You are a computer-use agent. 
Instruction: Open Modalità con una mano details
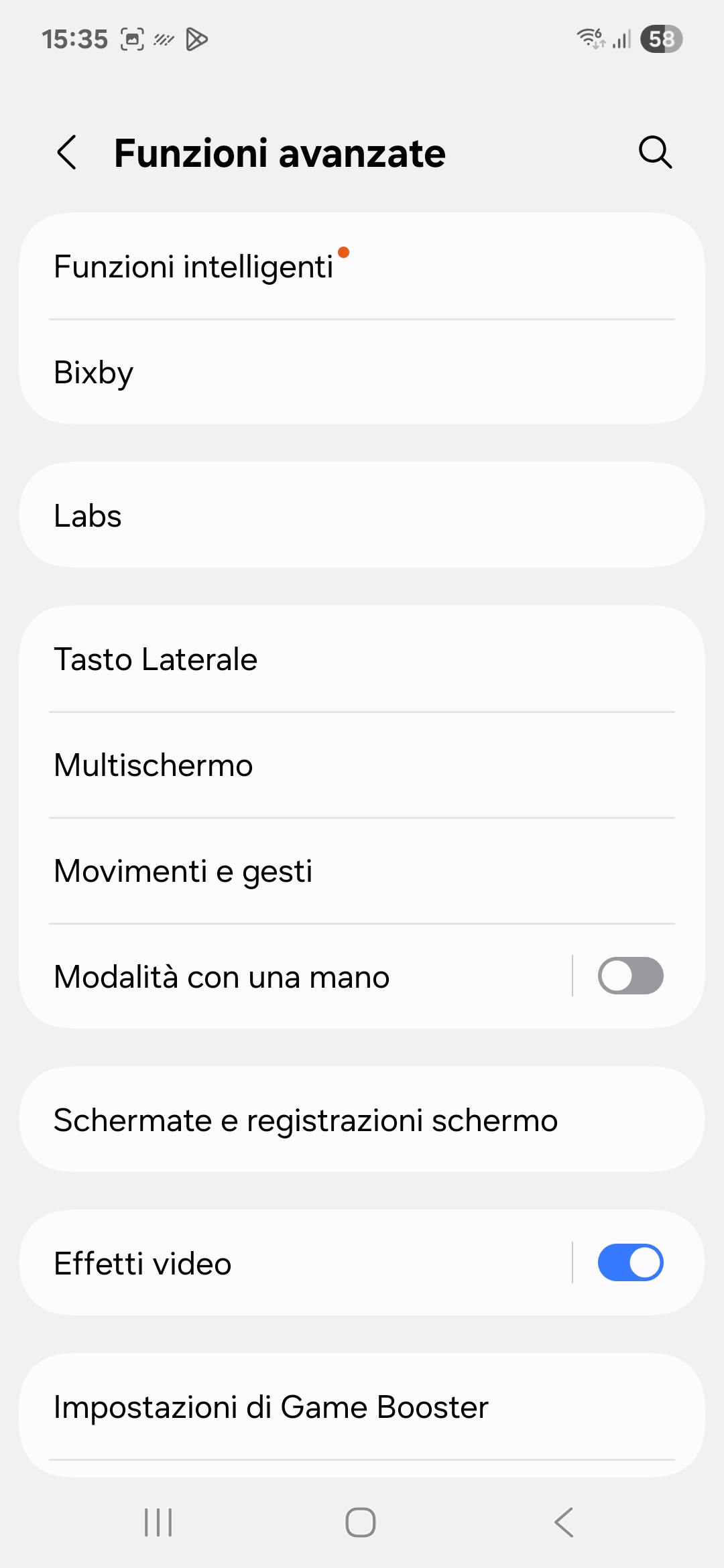[x=295, y=976]
